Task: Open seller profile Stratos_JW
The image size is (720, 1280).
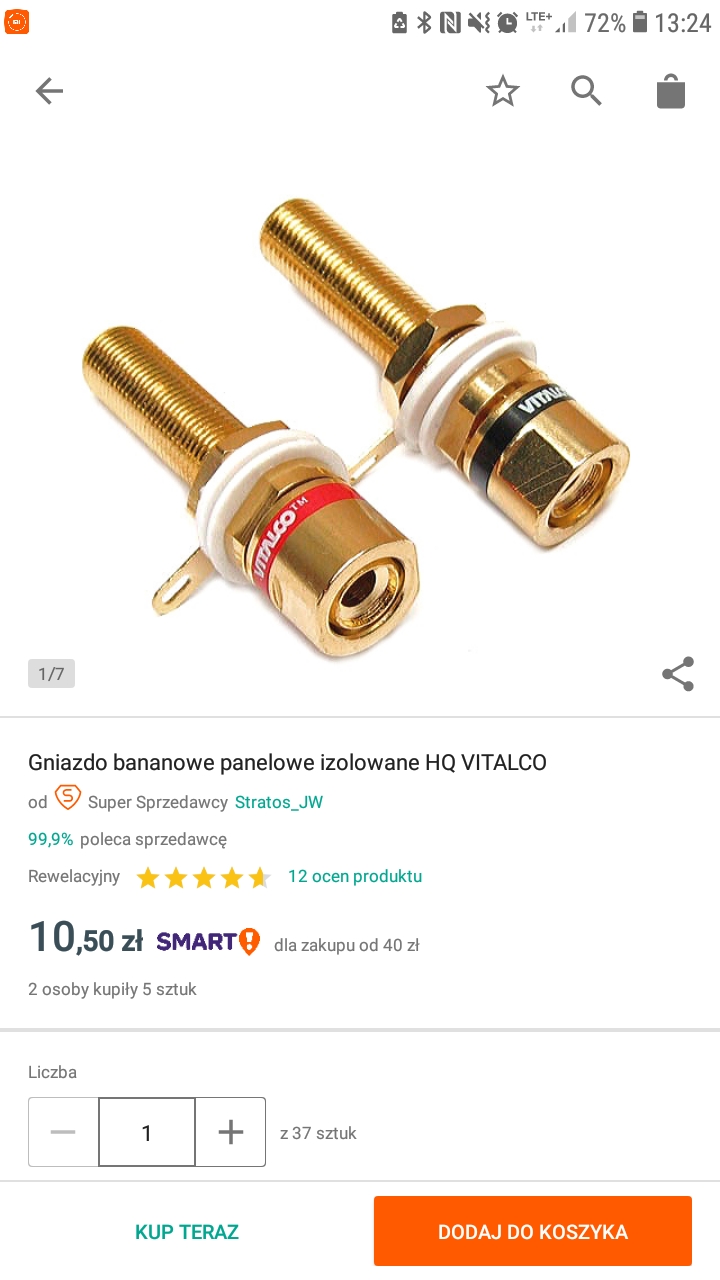Action: pos(278,802)
